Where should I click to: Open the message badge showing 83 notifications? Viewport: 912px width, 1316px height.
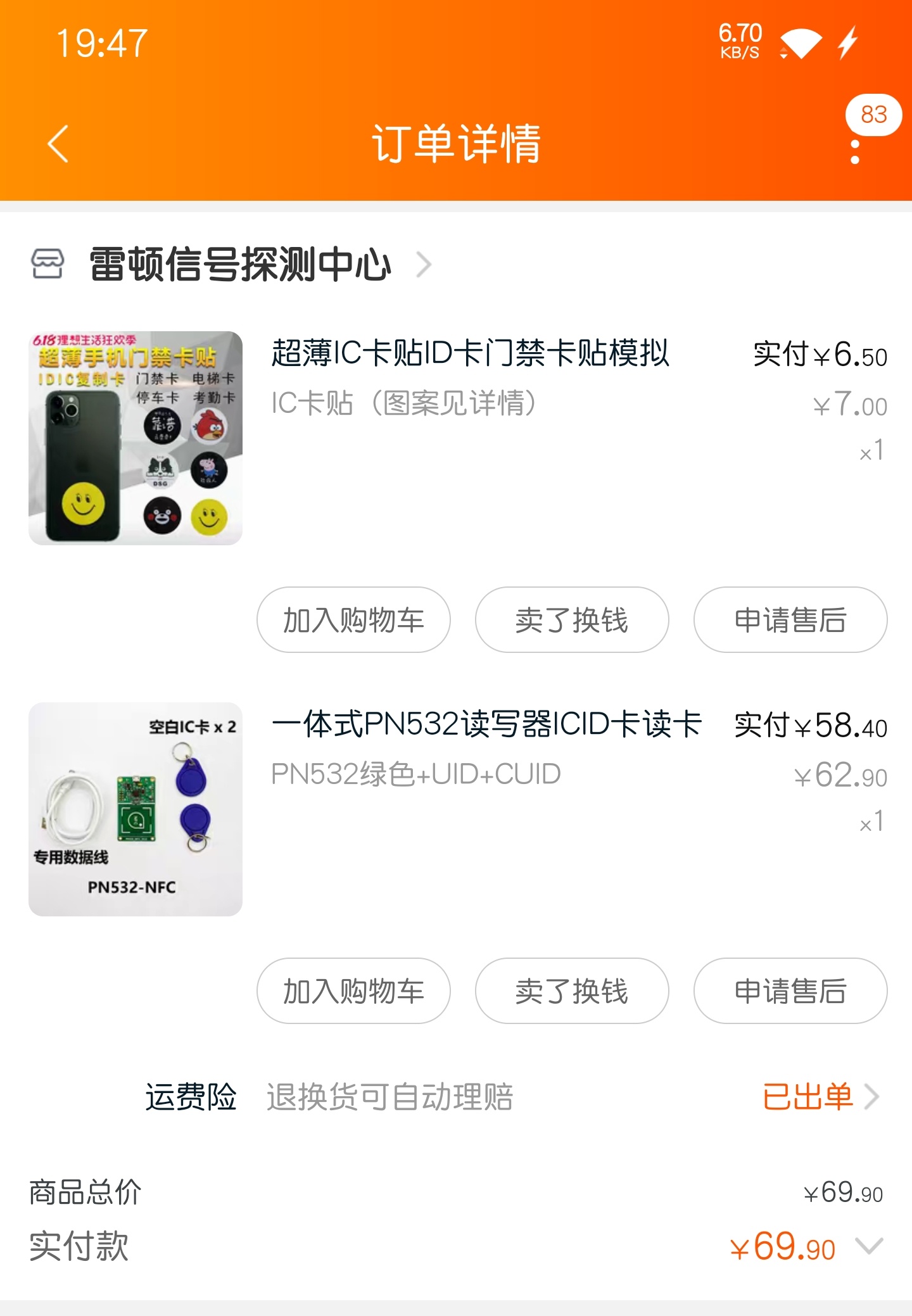[x=873, y=114]
